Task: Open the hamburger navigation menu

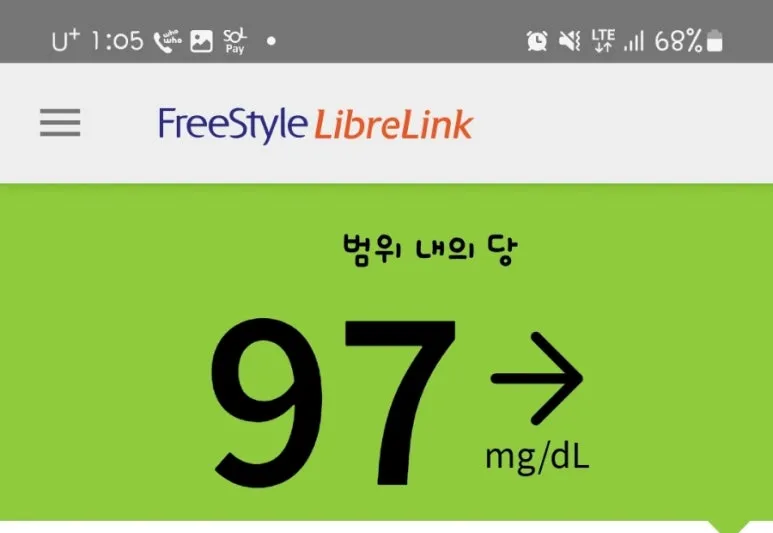Action: (x=60, y=123)
